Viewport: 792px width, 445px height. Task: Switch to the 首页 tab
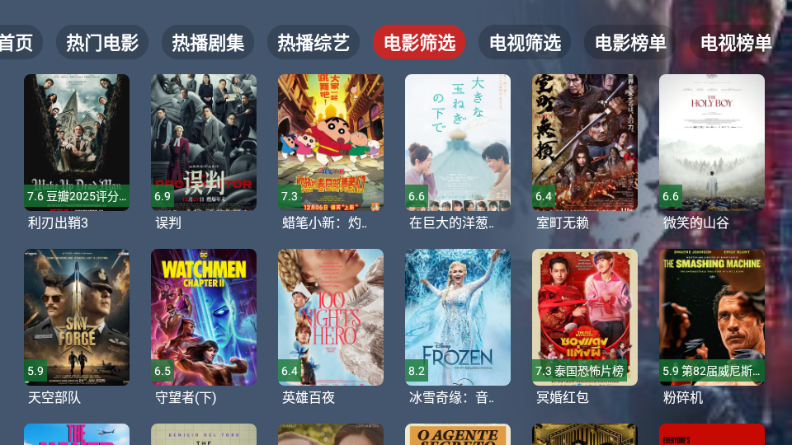pos(16,43)
